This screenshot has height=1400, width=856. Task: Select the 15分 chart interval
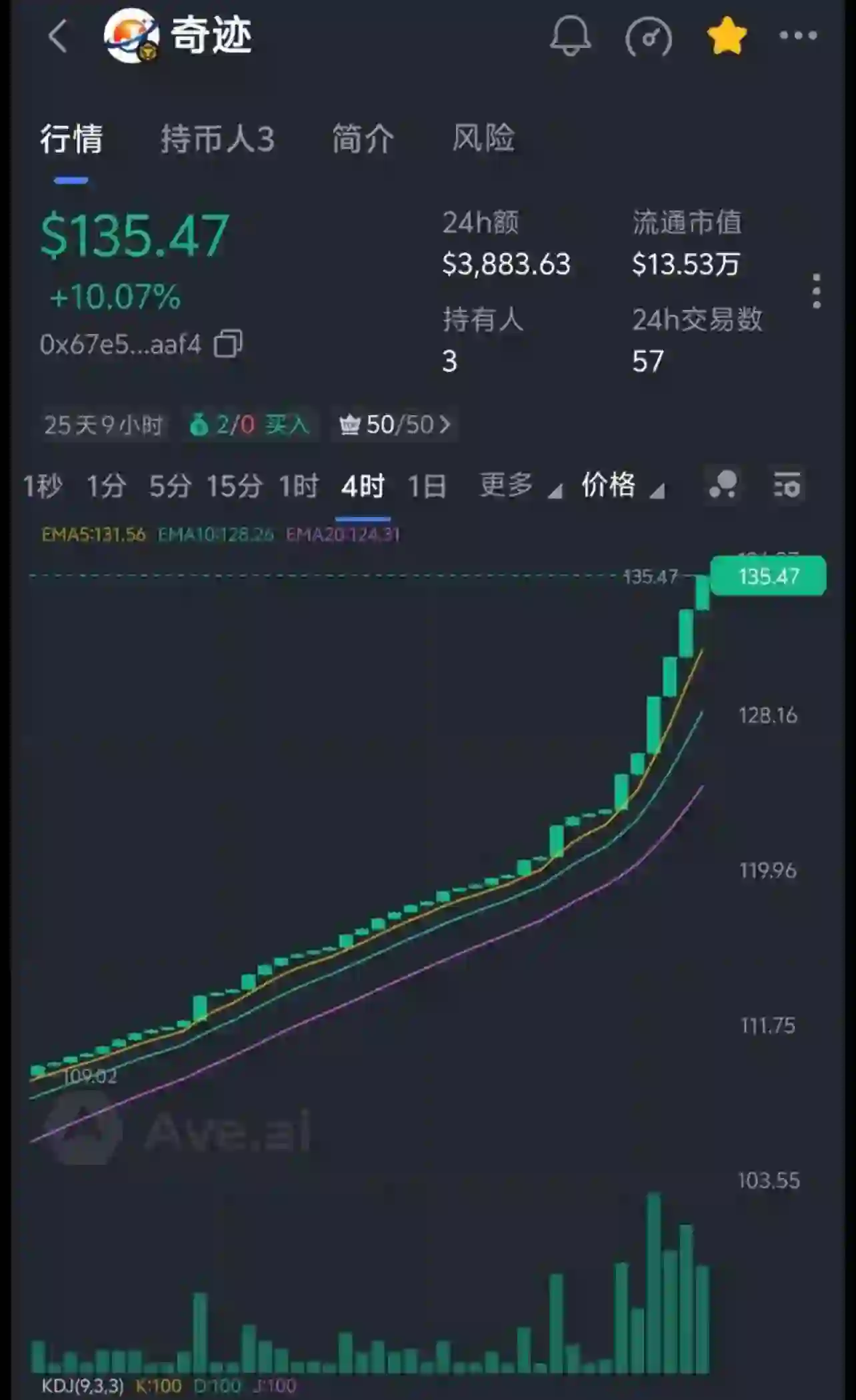(x=233, y=486)
